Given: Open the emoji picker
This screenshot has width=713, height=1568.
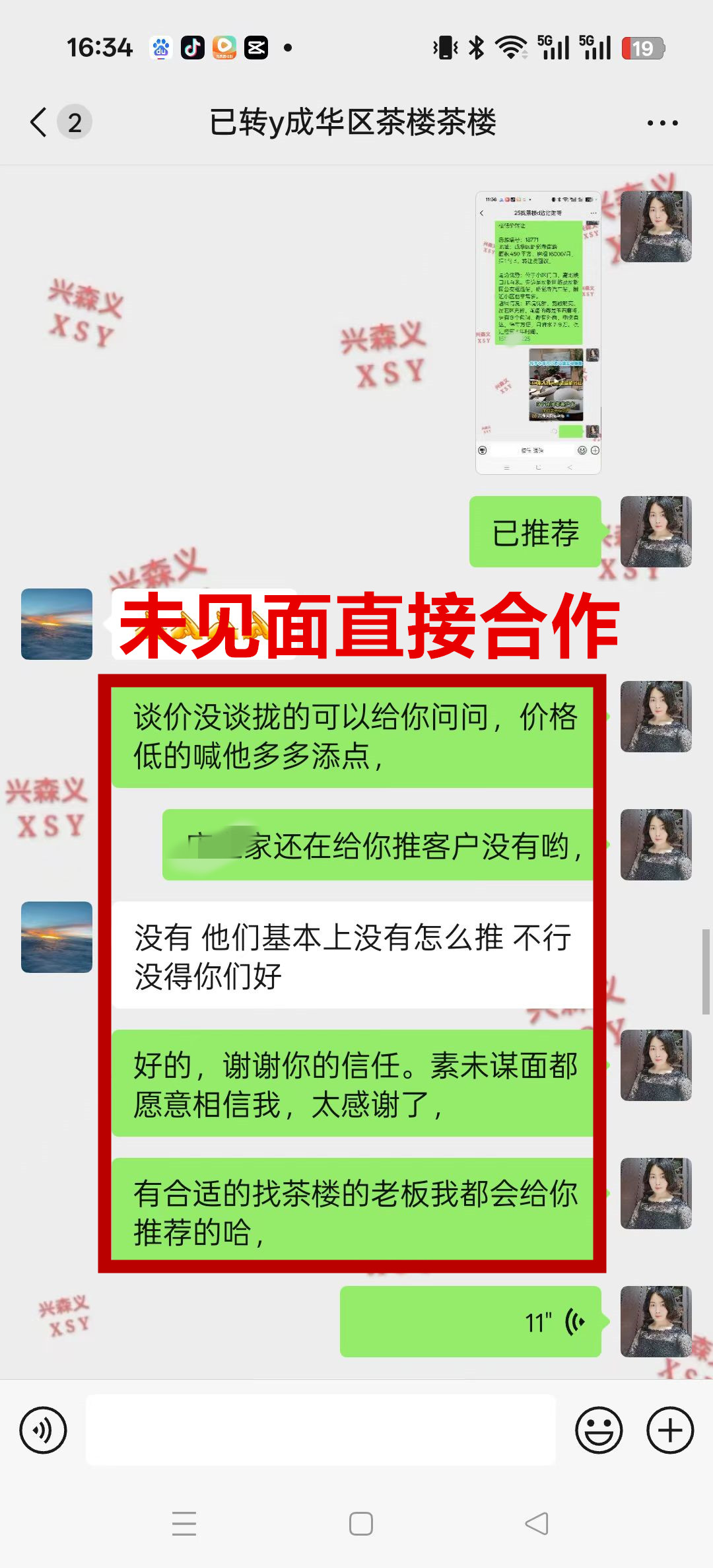Looking at the screenshot, I should [599, 1430].
